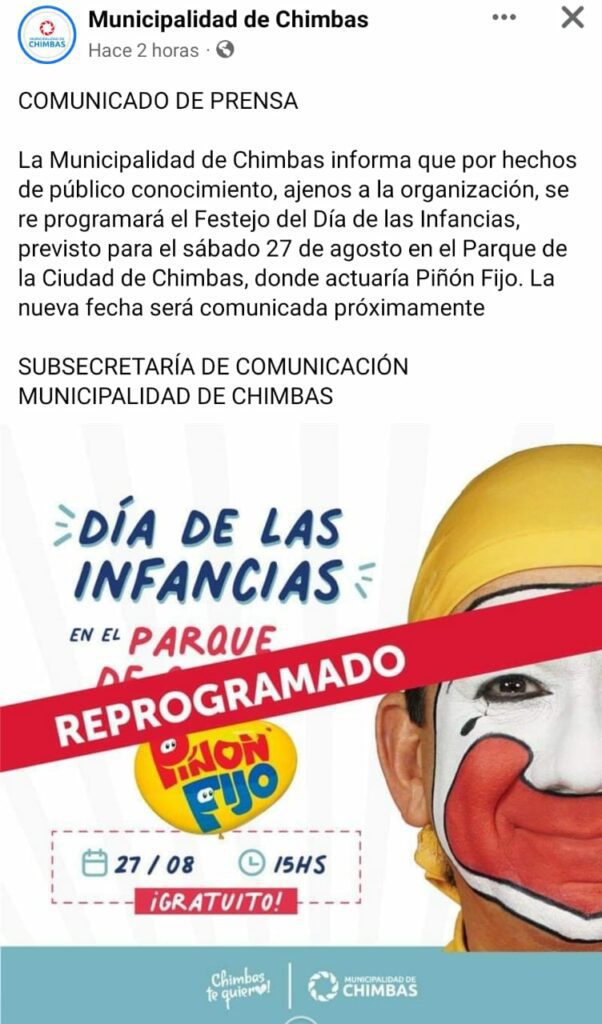602x1024 pixels.
Task: Open Municipalidad de Chimbas profile picture
Action: pyautogui.click(x=46, y=35)
